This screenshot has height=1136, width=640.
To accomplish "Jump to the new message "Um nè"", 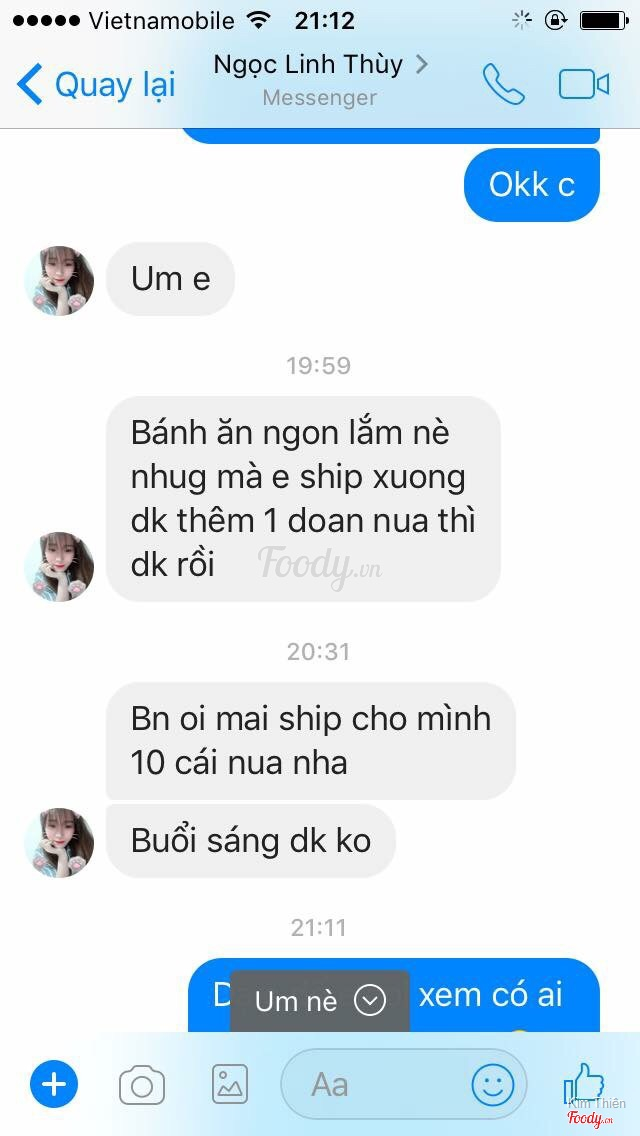I will [x=320, y=1001].
